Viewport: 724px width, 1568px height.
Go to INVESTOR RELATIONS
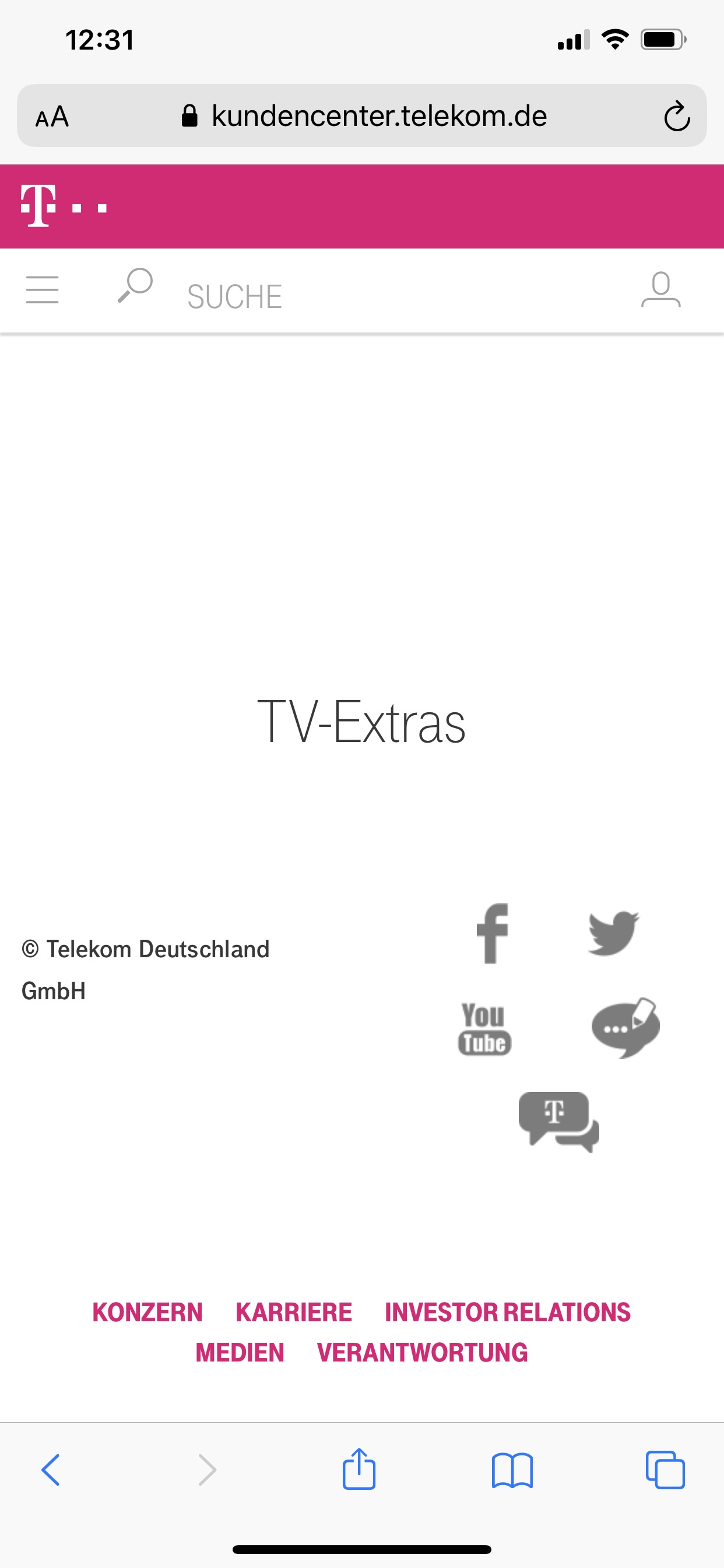[507, 1312]
